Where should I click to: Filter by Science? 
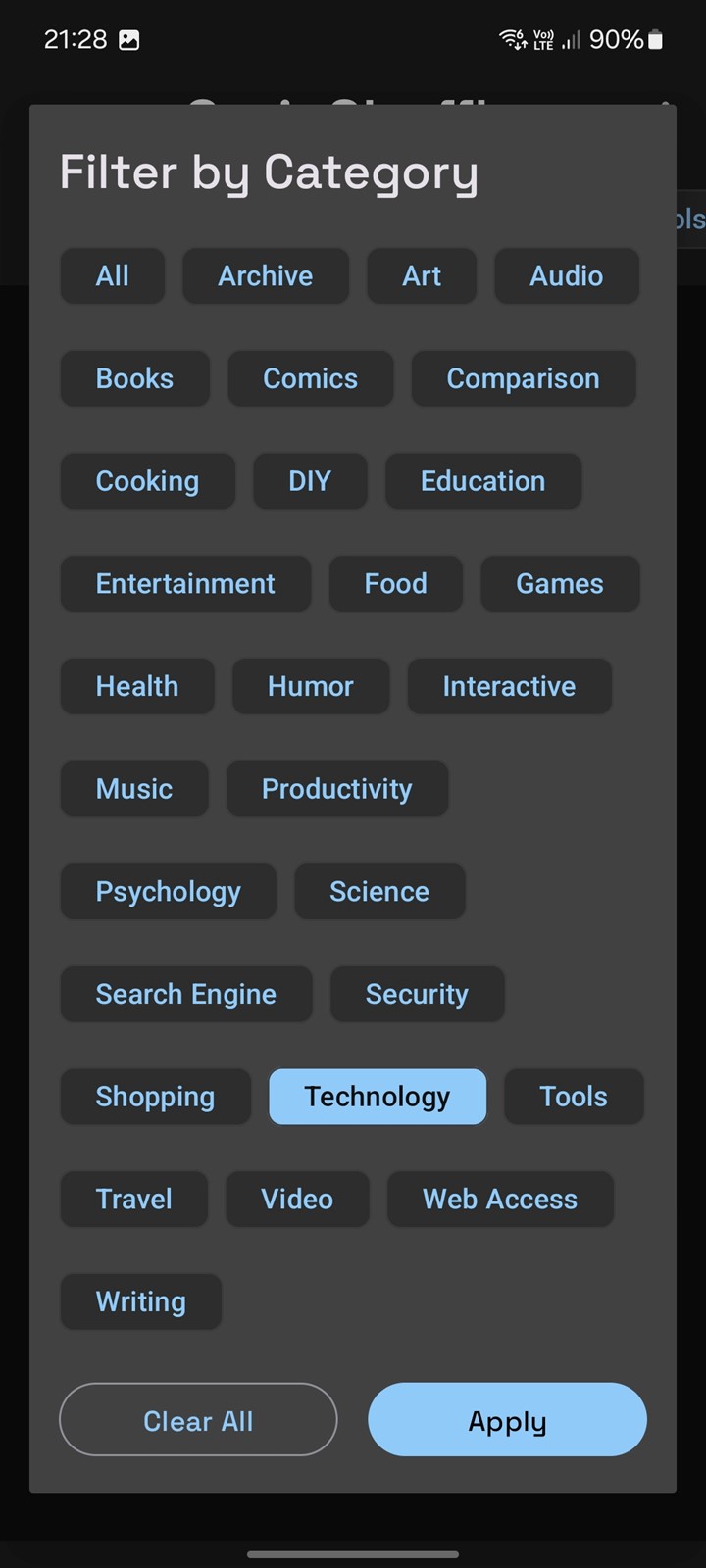[x=379, y=892]
